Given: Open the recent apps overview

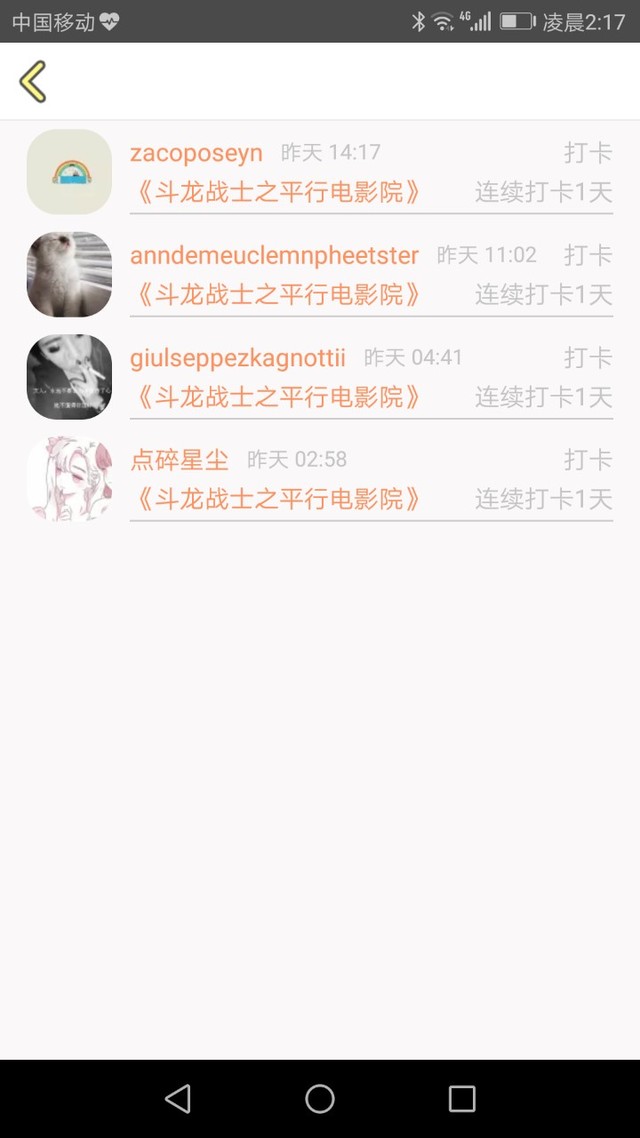Looking at the screenshot, I should [462, 1099].
